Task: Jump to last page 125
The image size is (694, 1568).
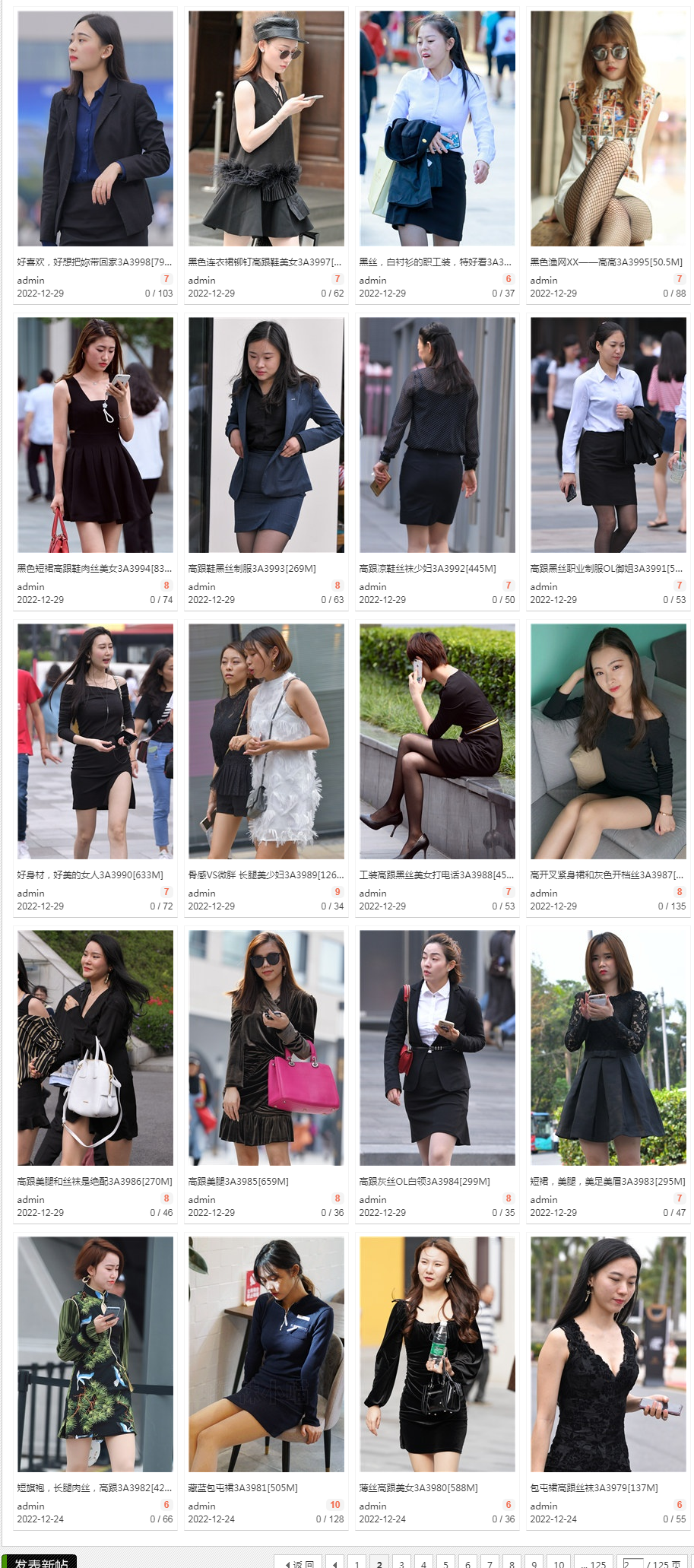Action: [594, 1563]
